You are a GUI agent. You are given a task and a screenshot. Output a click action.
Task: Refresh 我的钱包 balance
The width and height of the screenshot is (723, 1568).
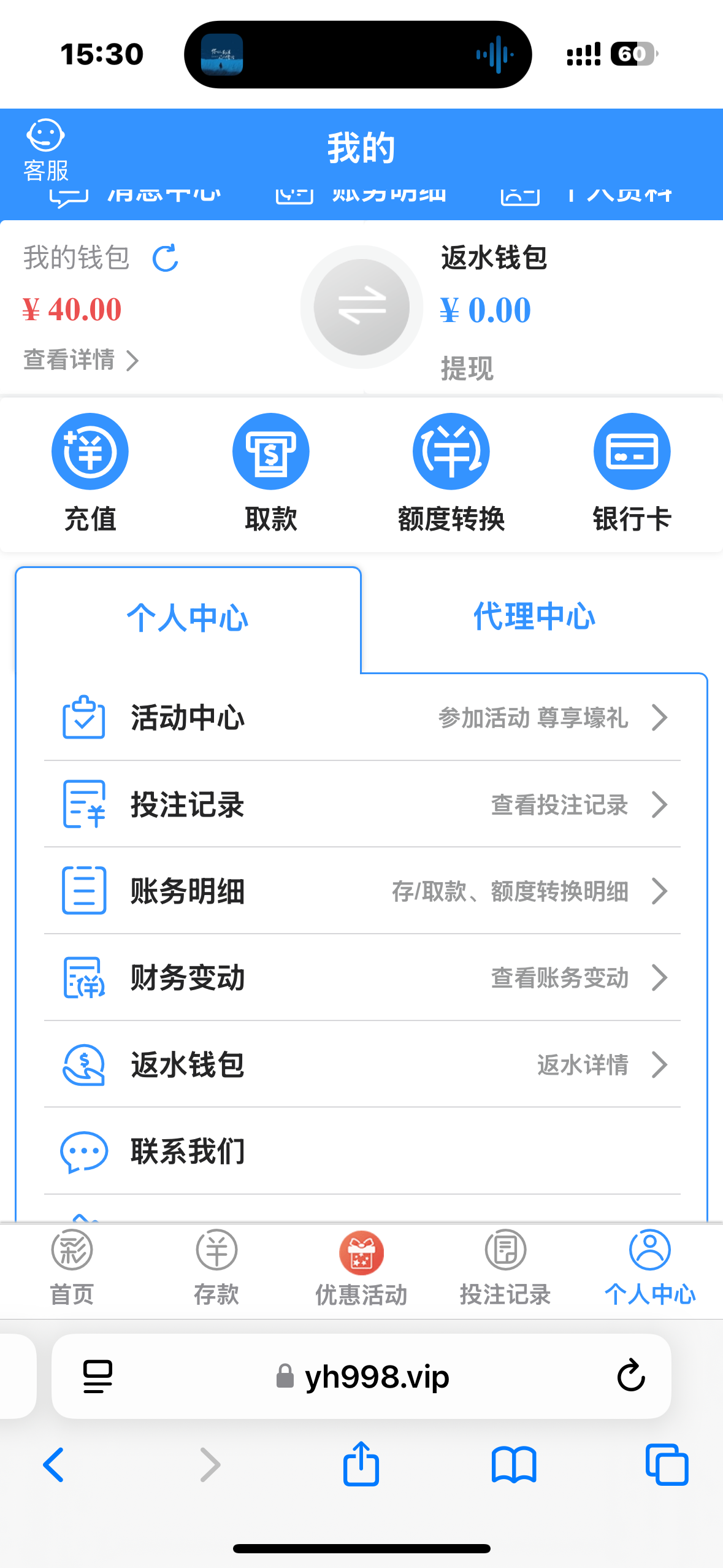pyautogui.click(x=165, y=258)
